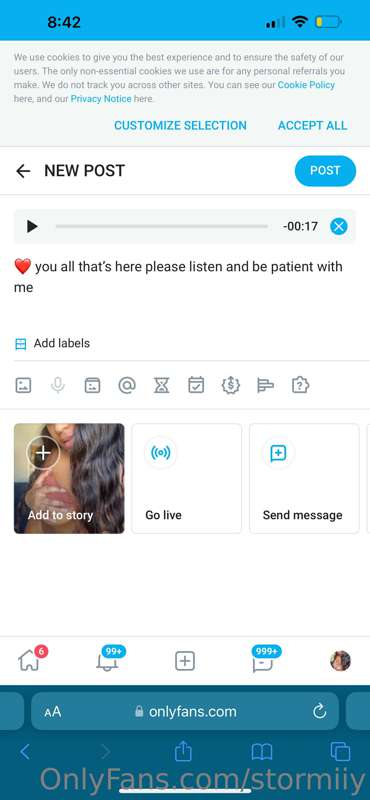The height and width of the screenshot is (800, 370).
Task: Publish with the Post button
Action: [325, 170]
